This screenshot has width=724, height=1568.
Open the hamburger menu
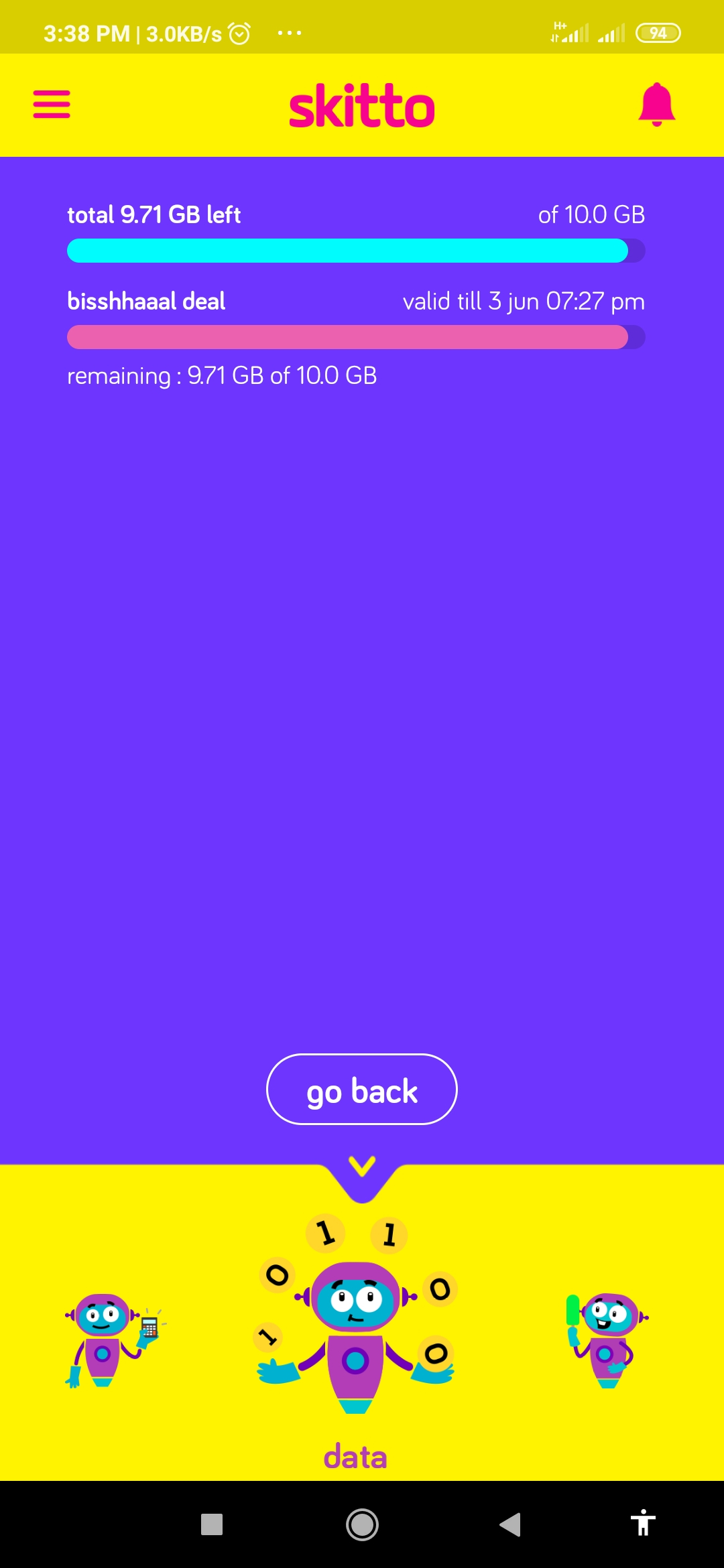pyautogui.click(x=52, y=105)
